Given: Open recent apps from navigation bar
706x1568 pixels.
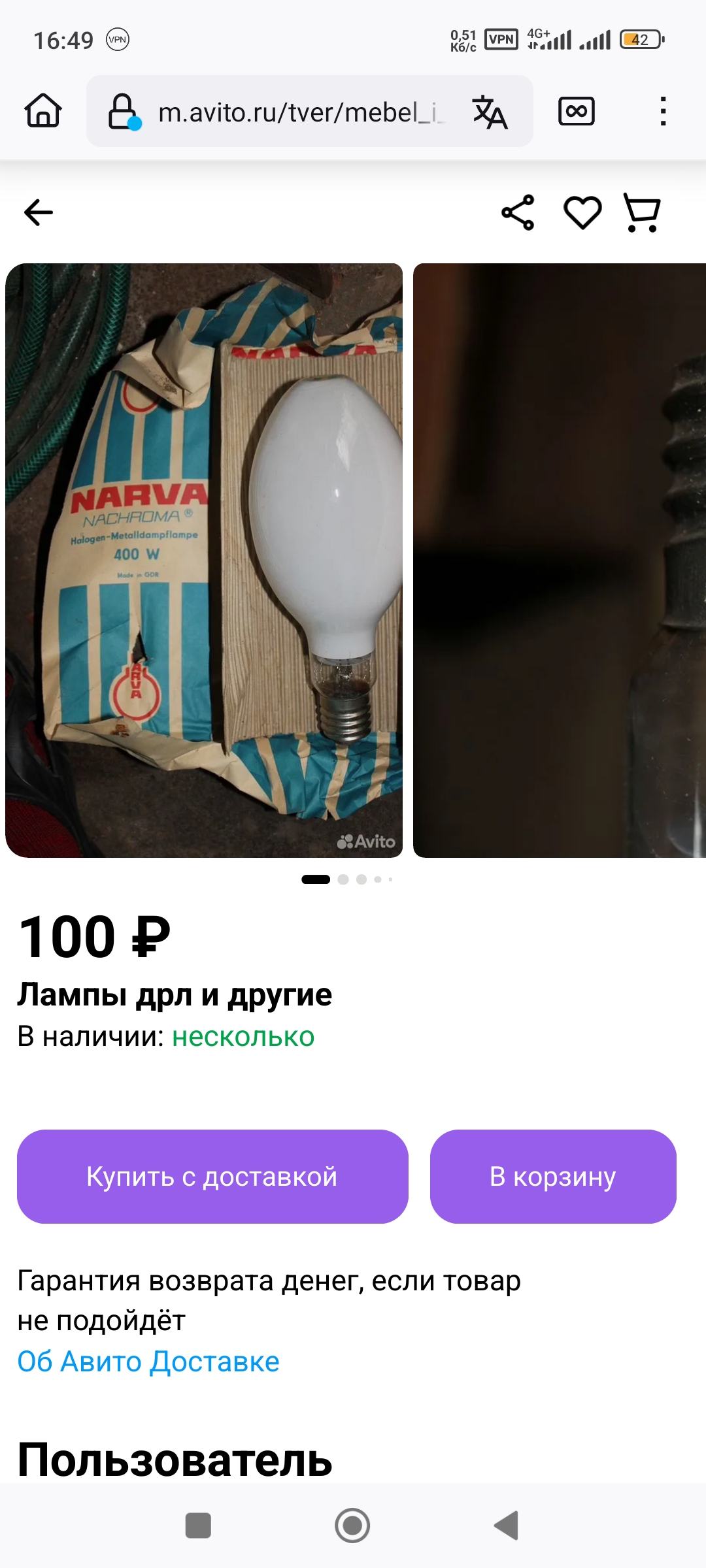Looking at the screenshot, I should pos(198,1526).
